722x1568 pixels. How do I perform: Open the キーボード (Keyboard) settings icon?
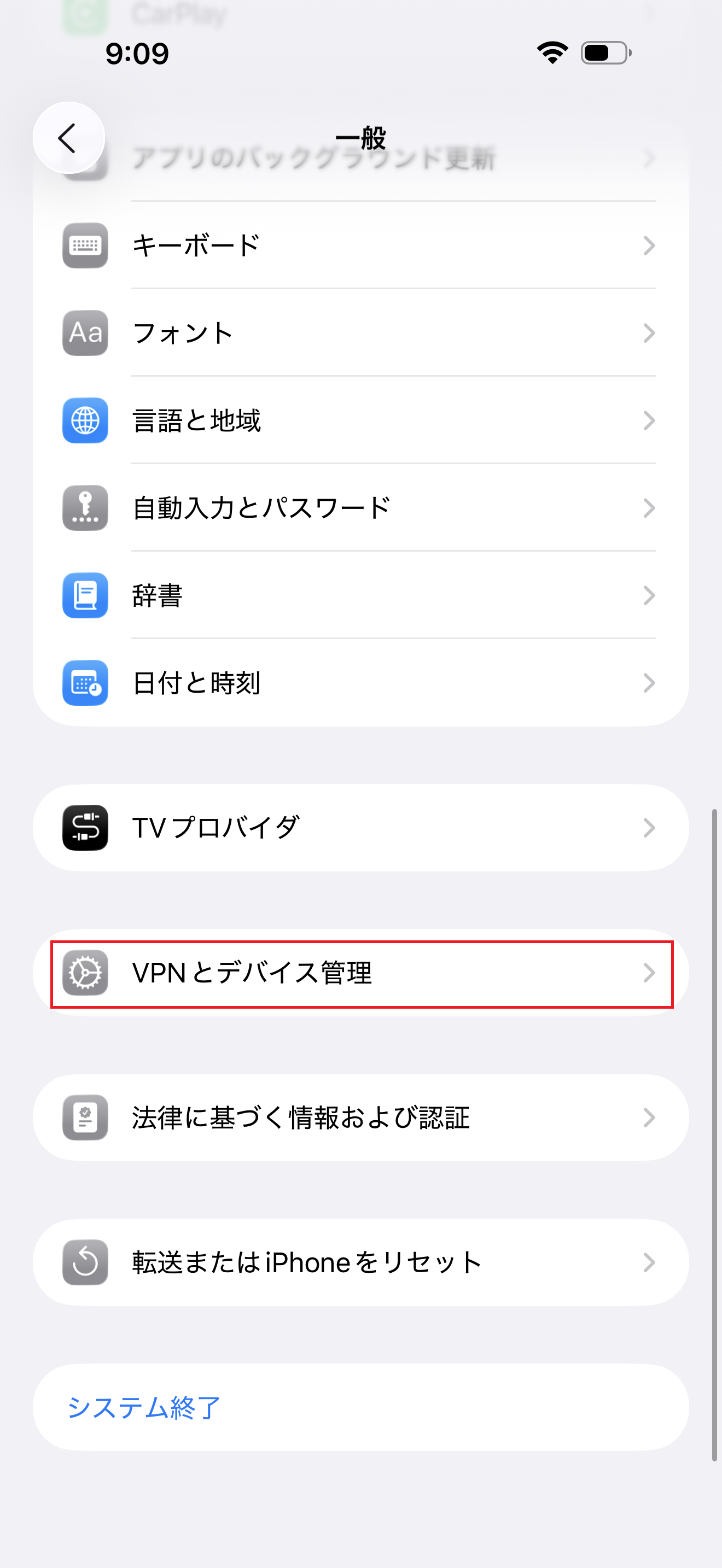pos(85,246)
